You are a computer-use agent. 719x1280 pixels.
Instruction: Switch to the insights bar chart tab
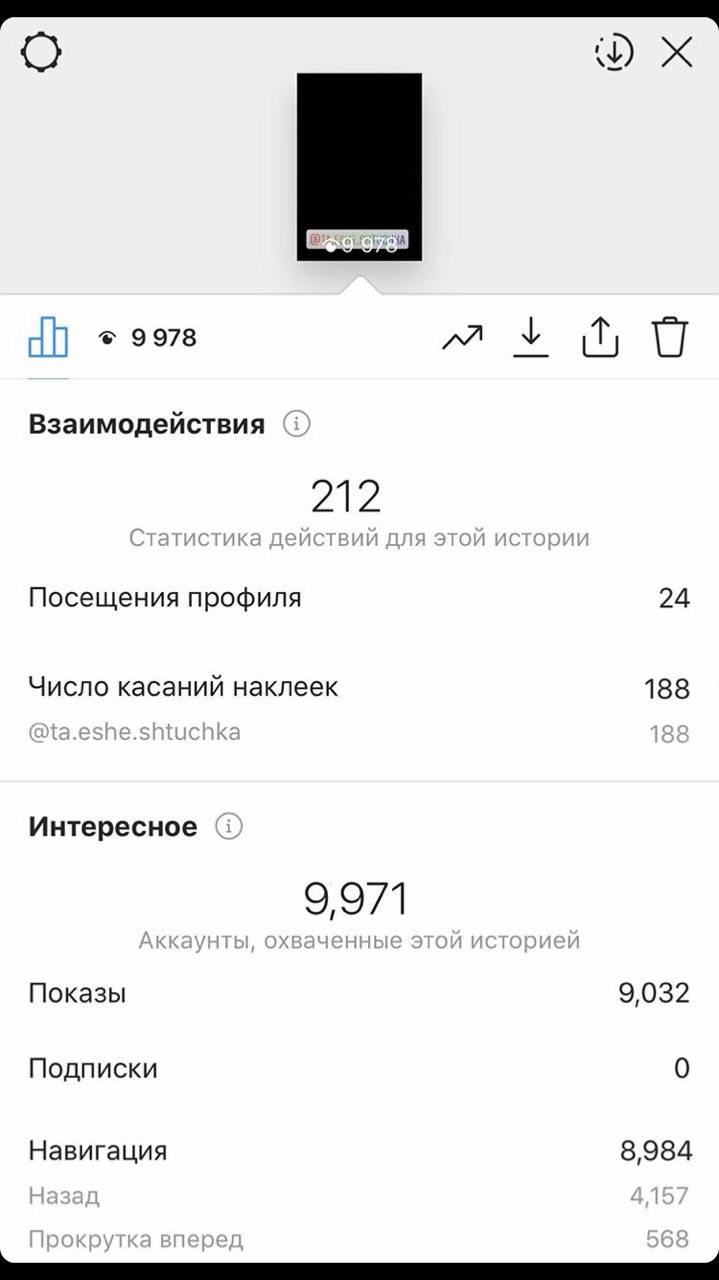tap(48, 338)
